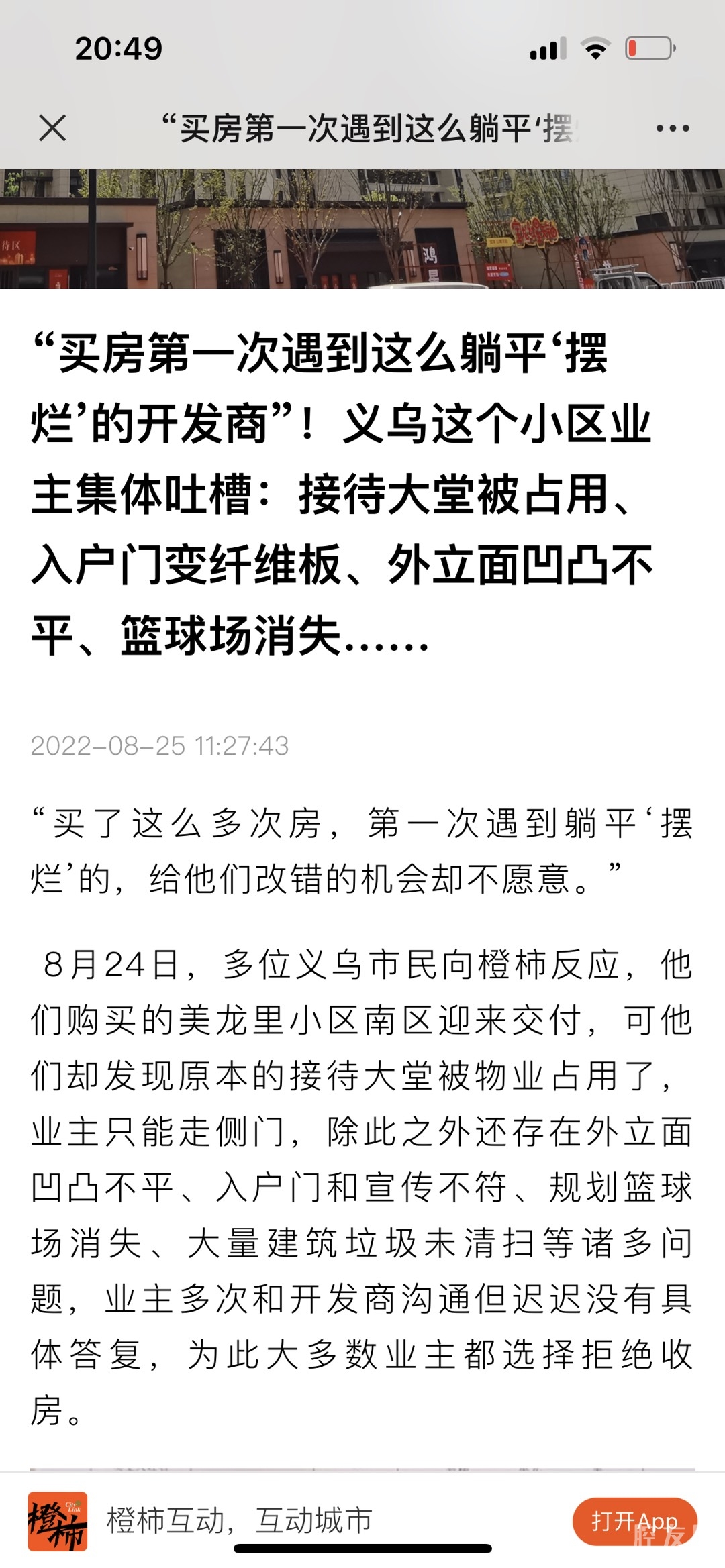Screen dimensions: 725x1568
Task: Tap the 打开App button
Action: 634,1521
